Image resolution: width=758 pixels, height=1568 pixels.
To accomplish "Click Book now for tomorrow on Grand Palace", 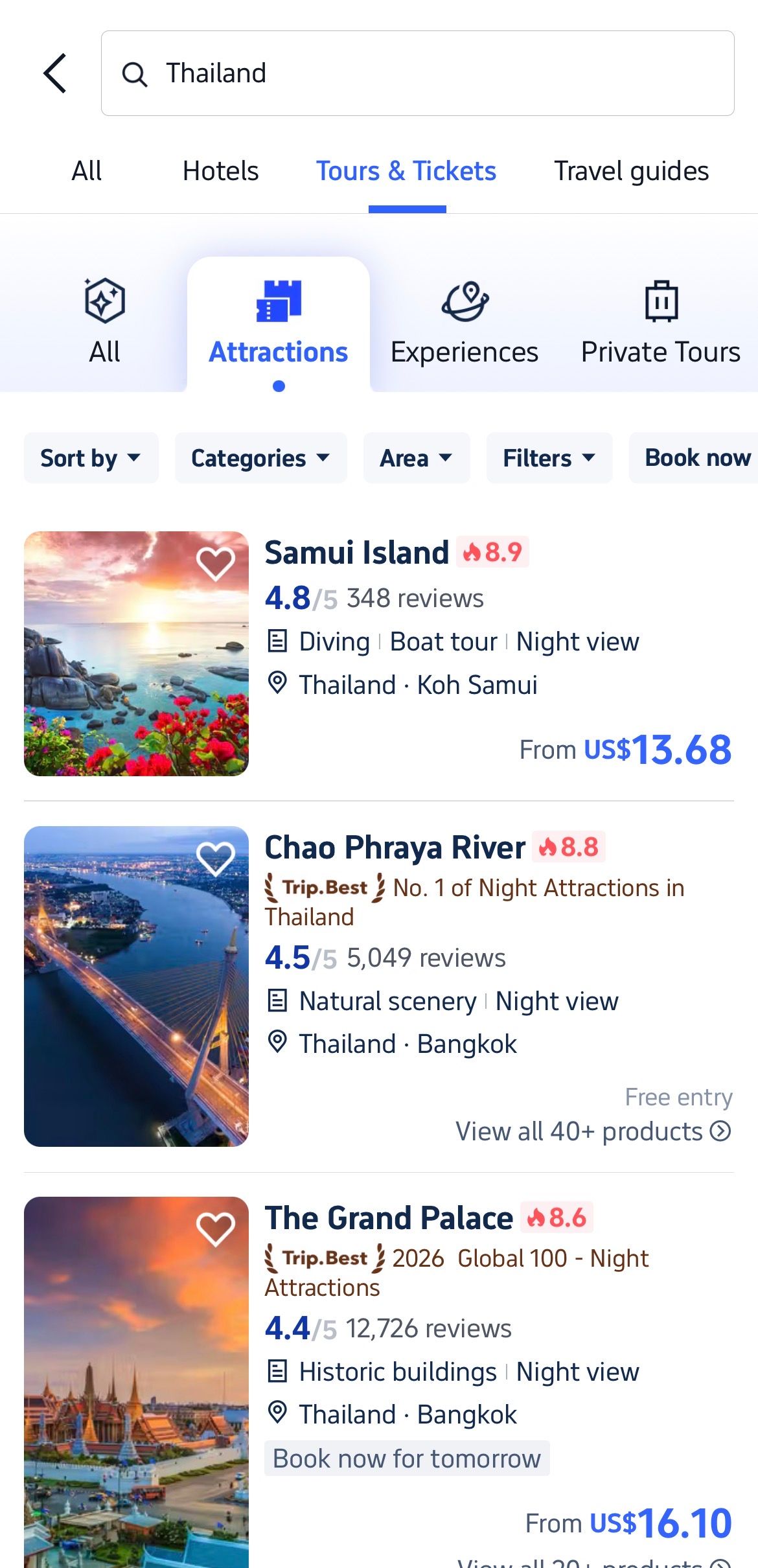I will tap(406, 1458).
